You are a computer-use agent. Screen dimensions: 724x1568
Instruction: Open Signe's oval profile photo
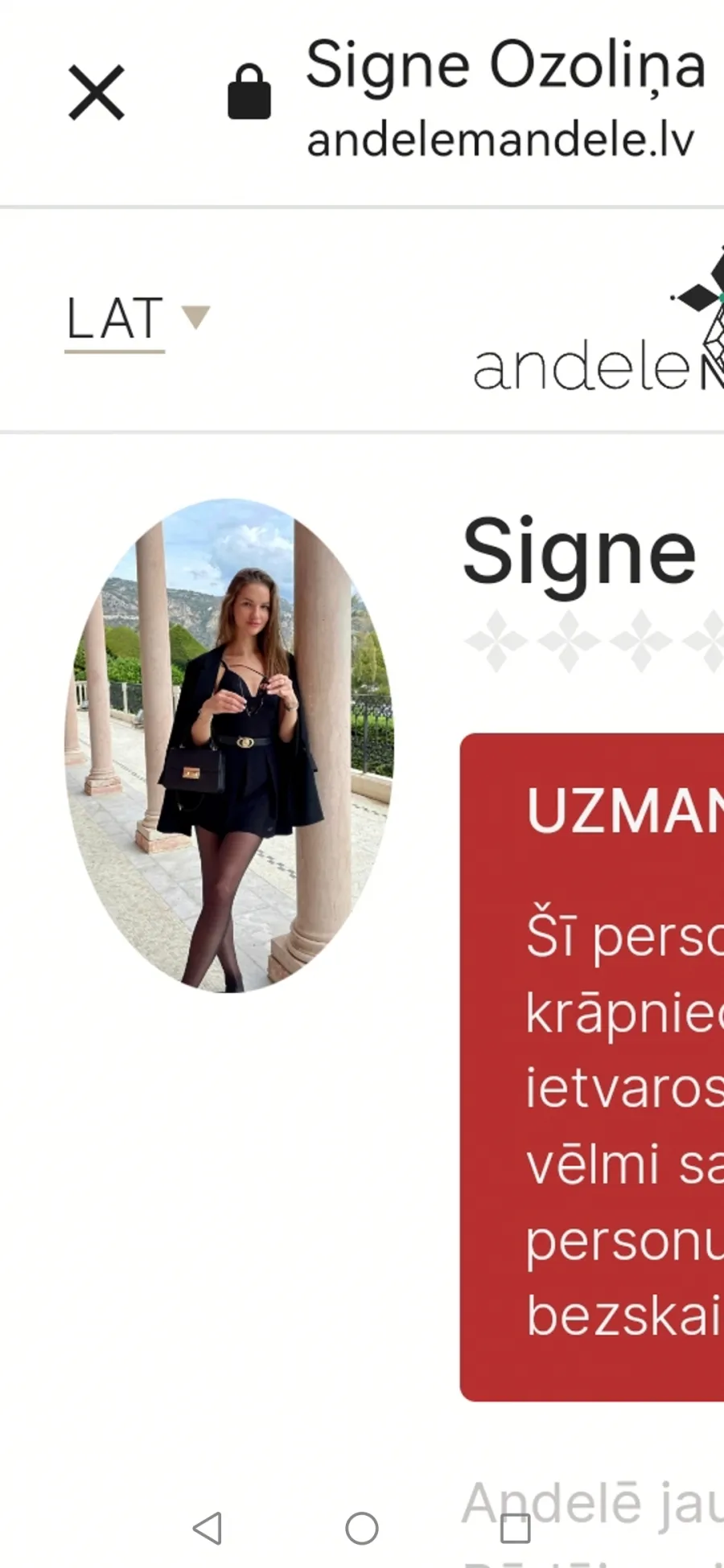(x=229, y=745)
